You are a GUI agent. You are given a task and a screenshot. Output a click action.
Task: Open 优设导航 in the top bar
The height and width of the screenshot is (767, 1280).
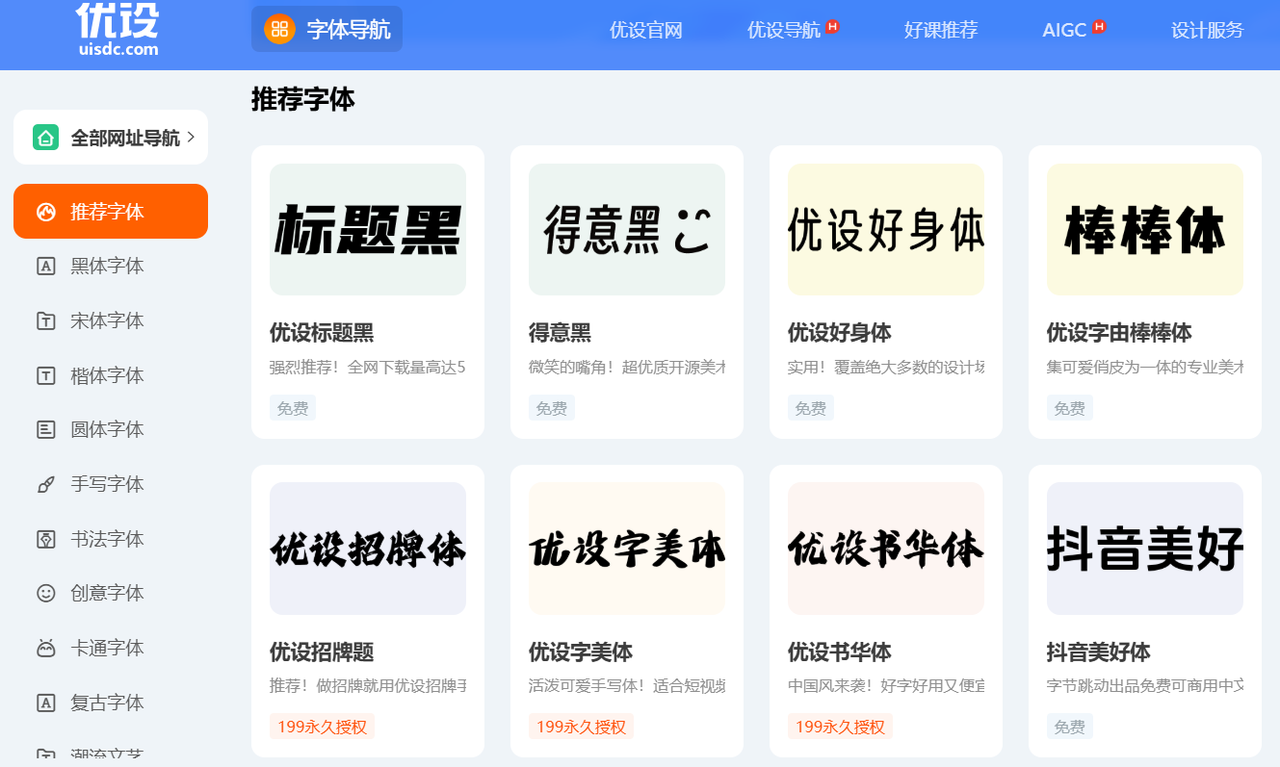click(x=784, y=30)
